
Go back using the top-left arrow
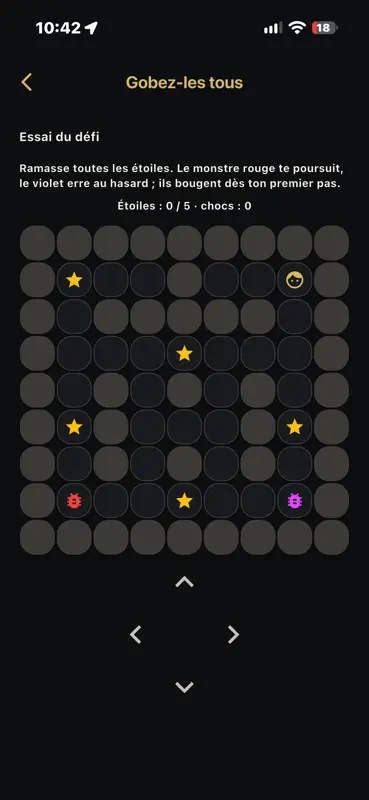27,82
